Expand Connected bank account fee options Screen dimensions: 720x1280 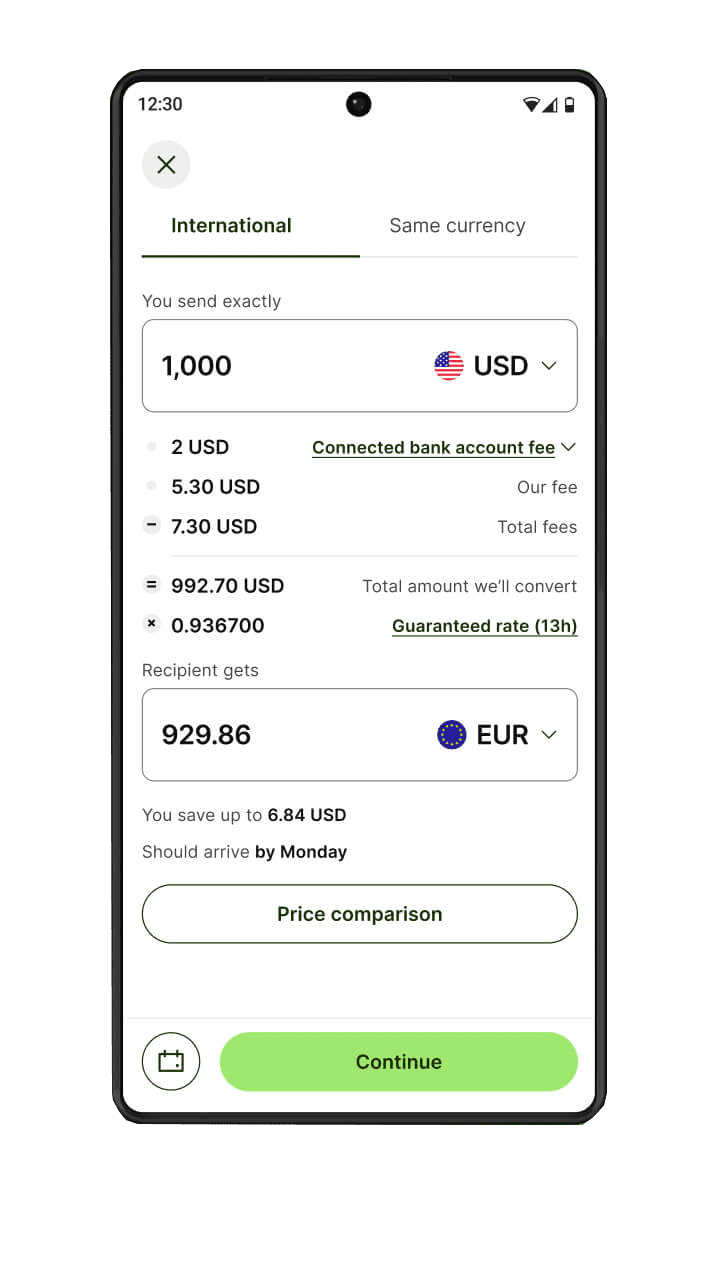point(444,447)
